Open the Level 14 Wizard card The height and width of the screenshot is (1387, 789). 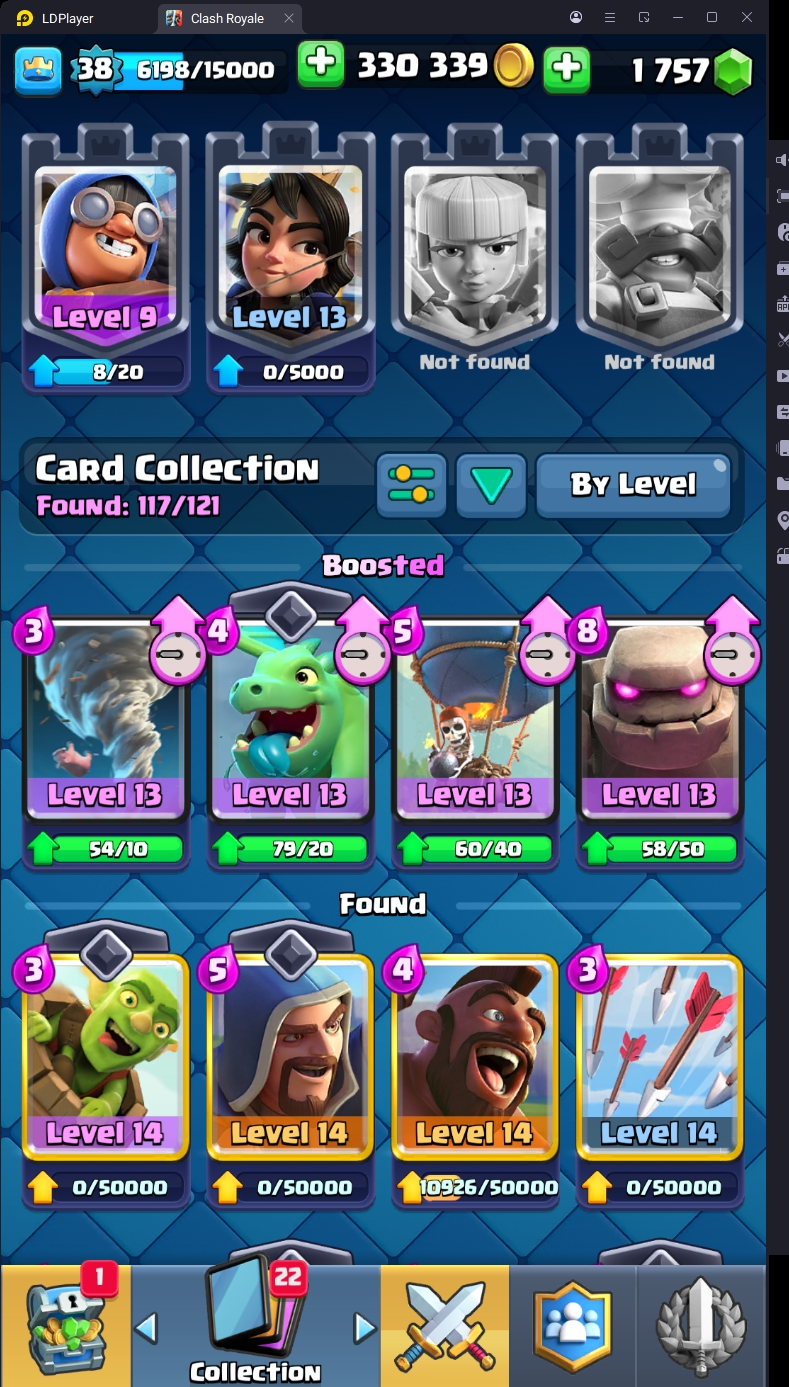[290, 1060]
